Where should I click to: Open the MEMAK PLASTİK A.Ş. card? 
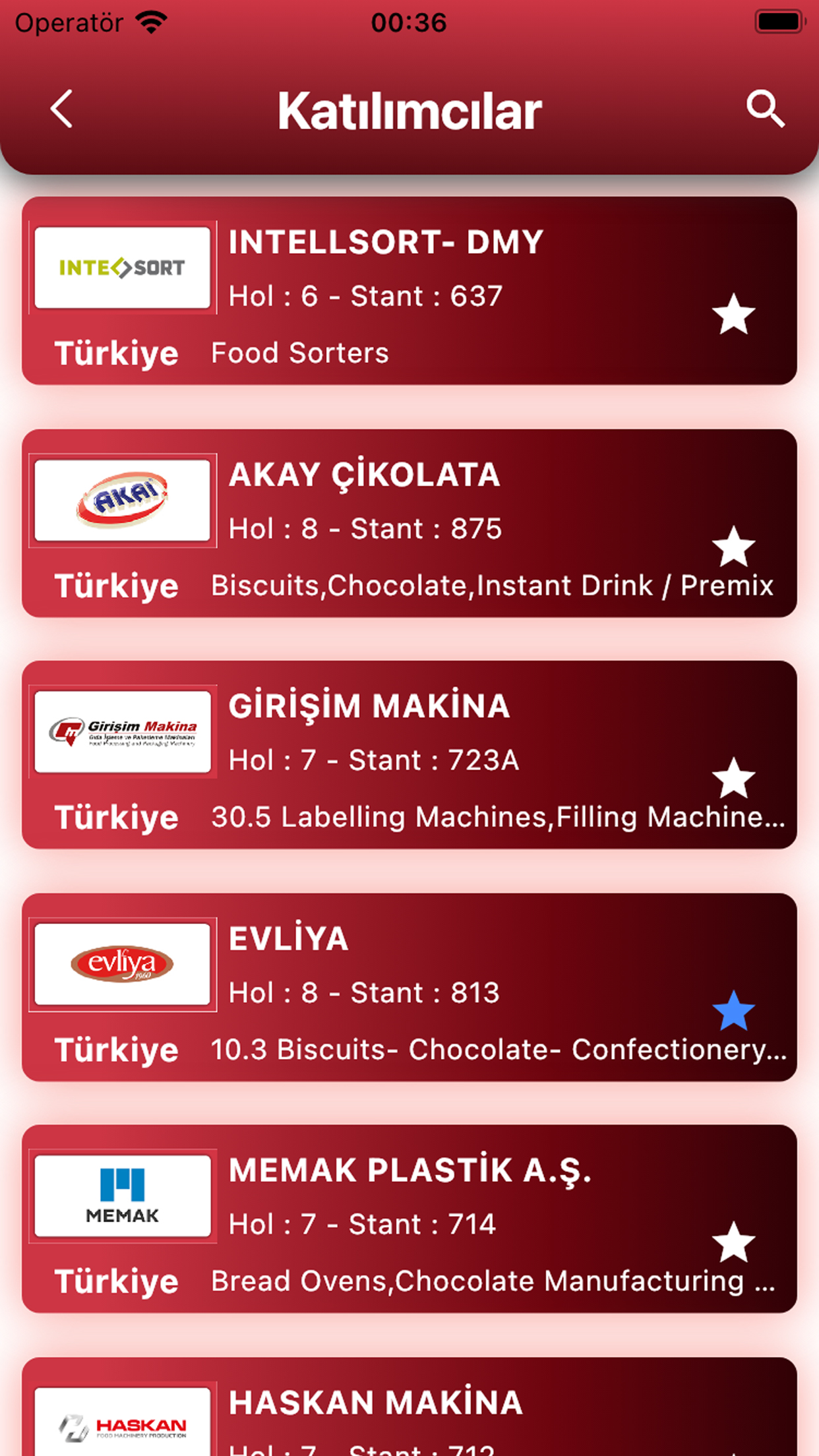[409, 1219]
